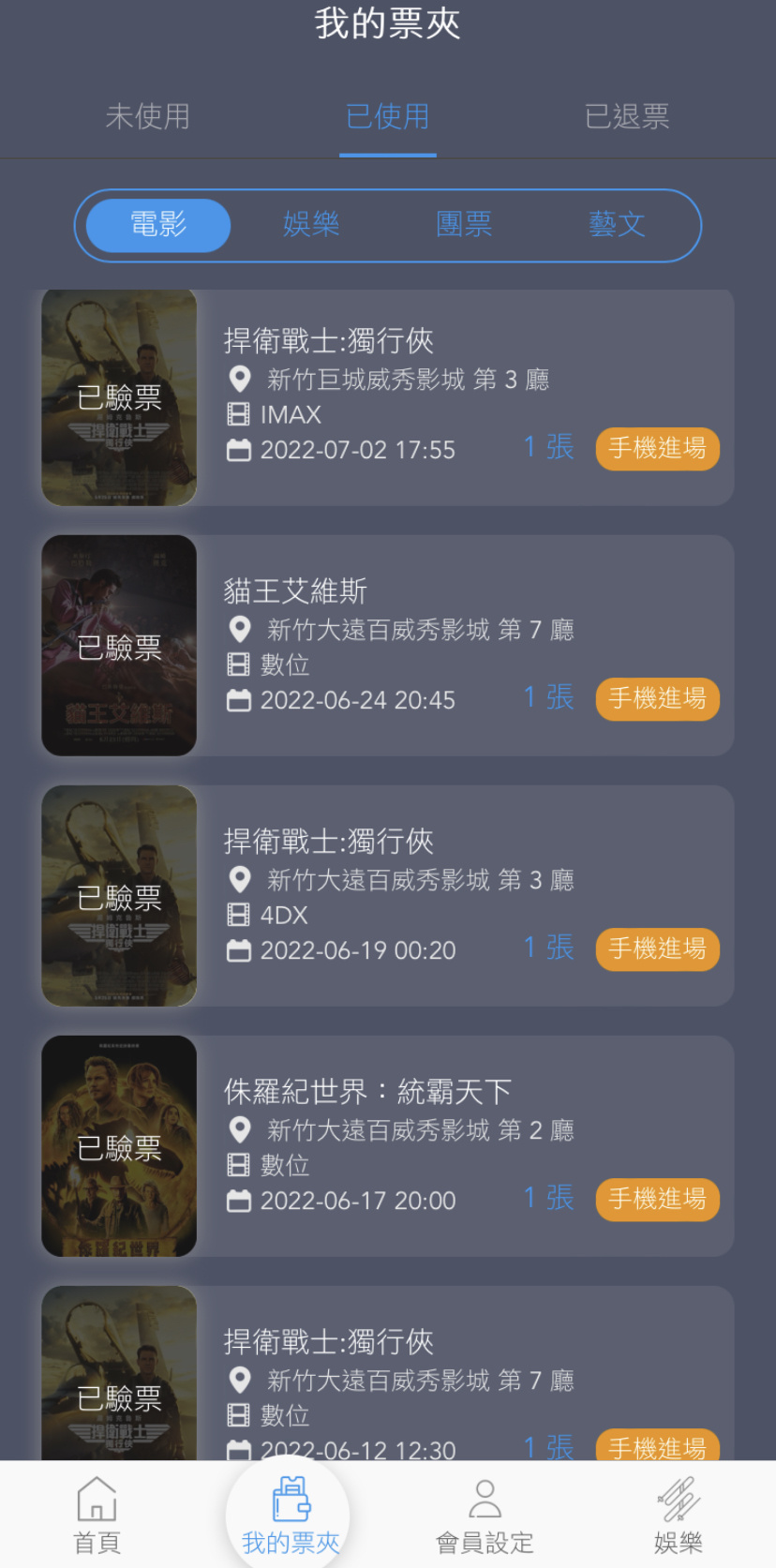Select the 電影 segment

pos(158,225)
